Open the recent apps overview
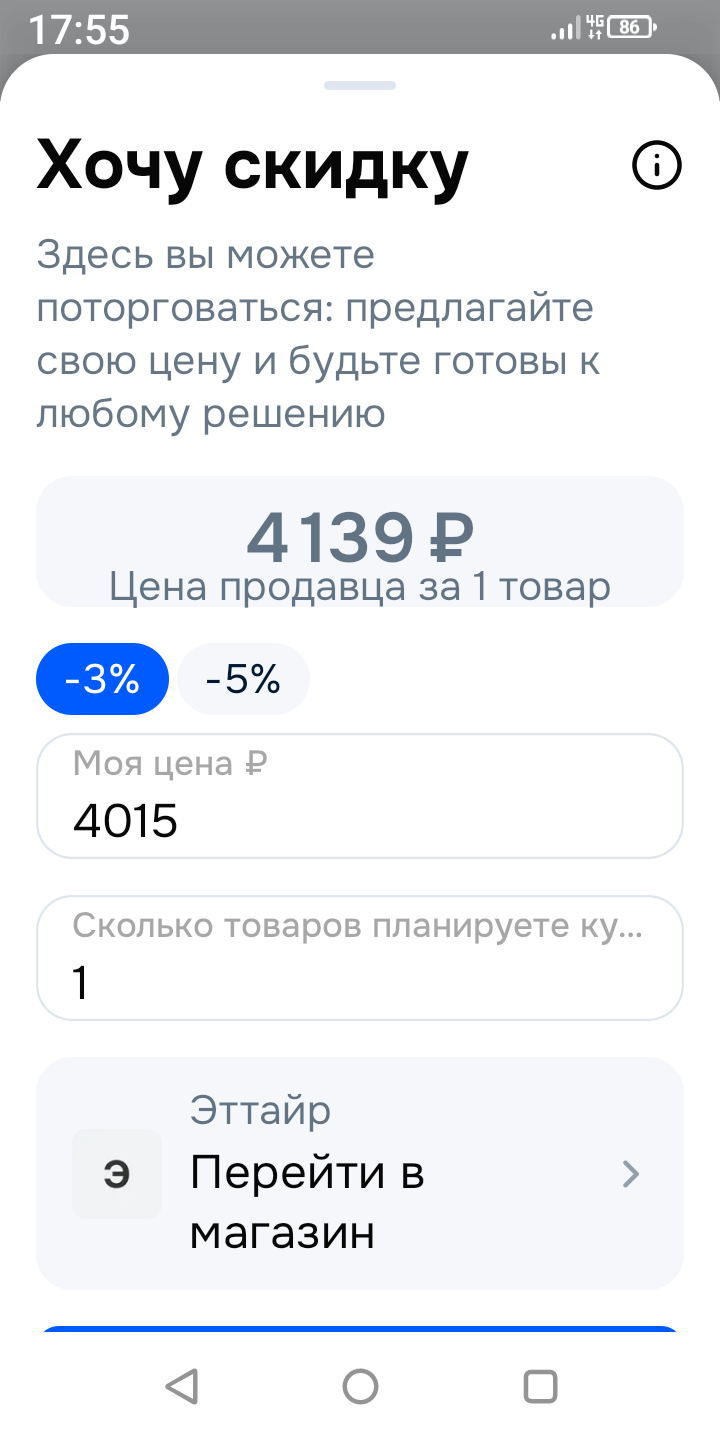This screenshot has height=1440, width=720. pyautogui.click(x=540, y=1386)
